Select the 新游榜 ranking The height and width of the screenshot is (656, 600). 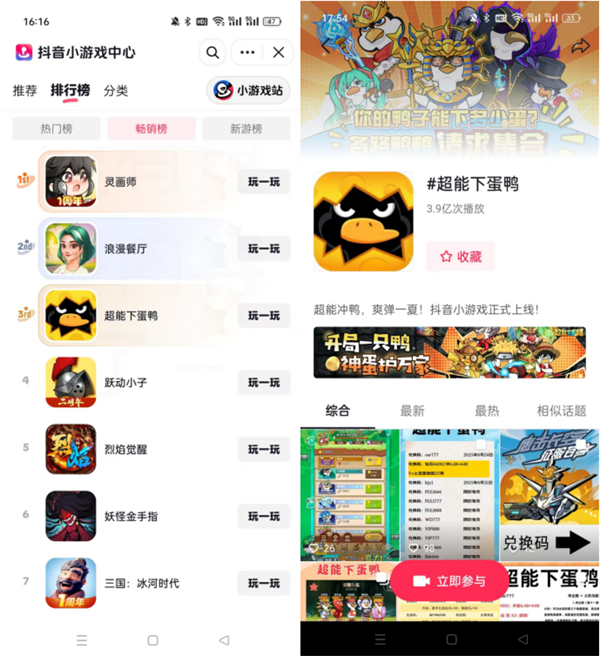click(245, 128)
